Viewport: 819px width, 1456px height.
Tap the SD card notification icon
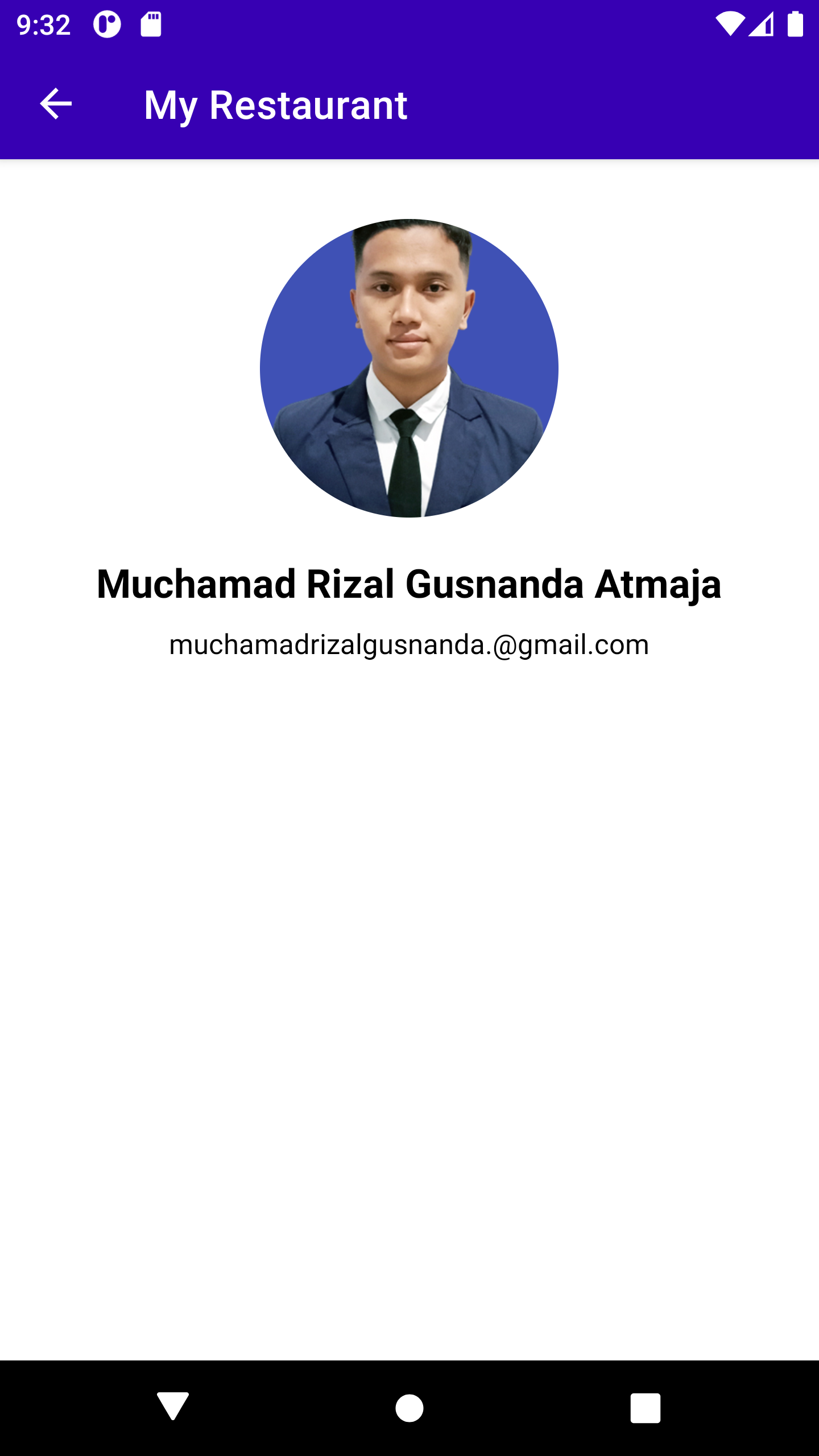(x=151, y=24)
